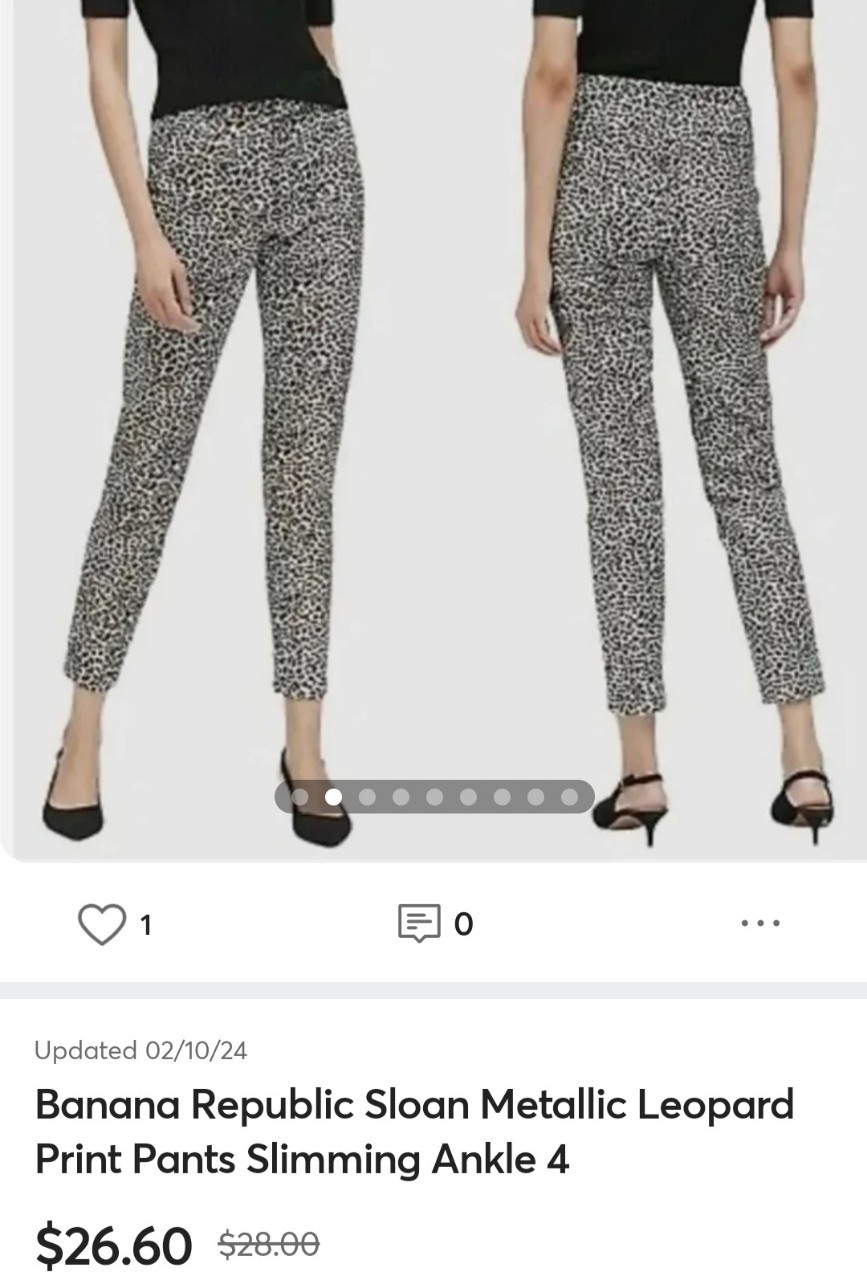The image size is (867, 1280).
Task: Open the product photo full screen
Action: (x=433, y=400)
